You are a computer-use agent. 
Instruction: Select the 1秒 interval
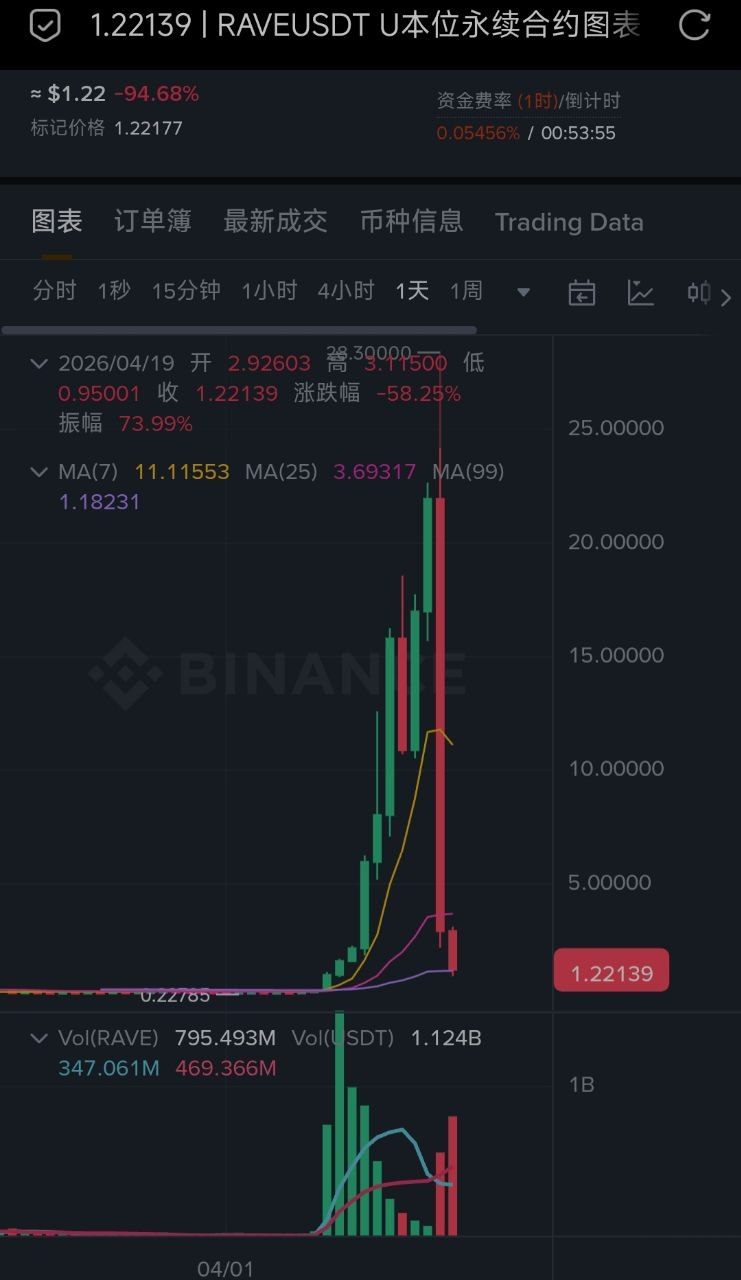coord(114,291)
